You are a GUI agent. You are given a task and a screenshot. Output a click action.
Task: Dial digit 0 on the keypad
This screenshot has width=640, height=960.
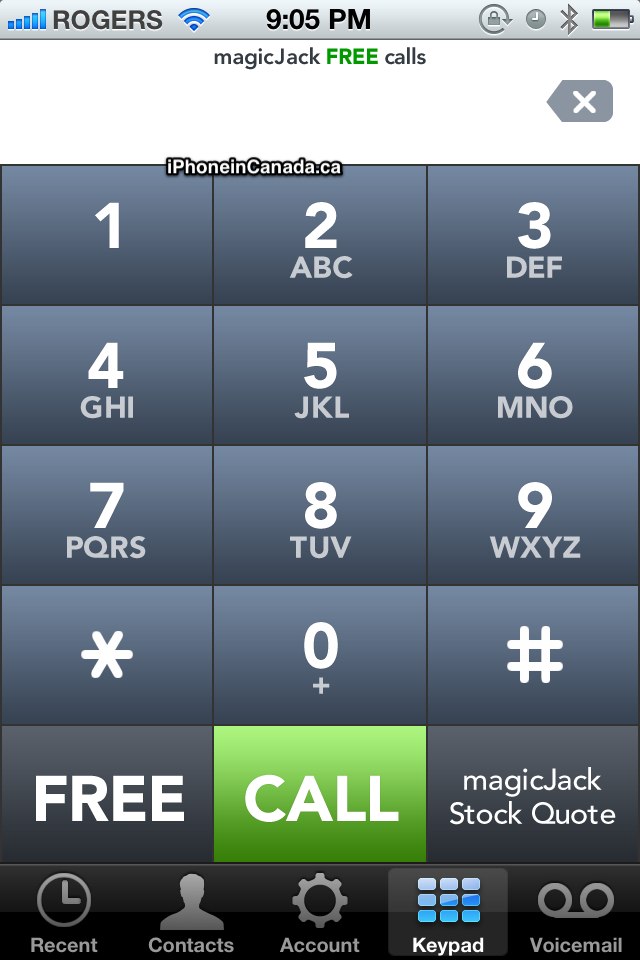(x=320, y=656)
